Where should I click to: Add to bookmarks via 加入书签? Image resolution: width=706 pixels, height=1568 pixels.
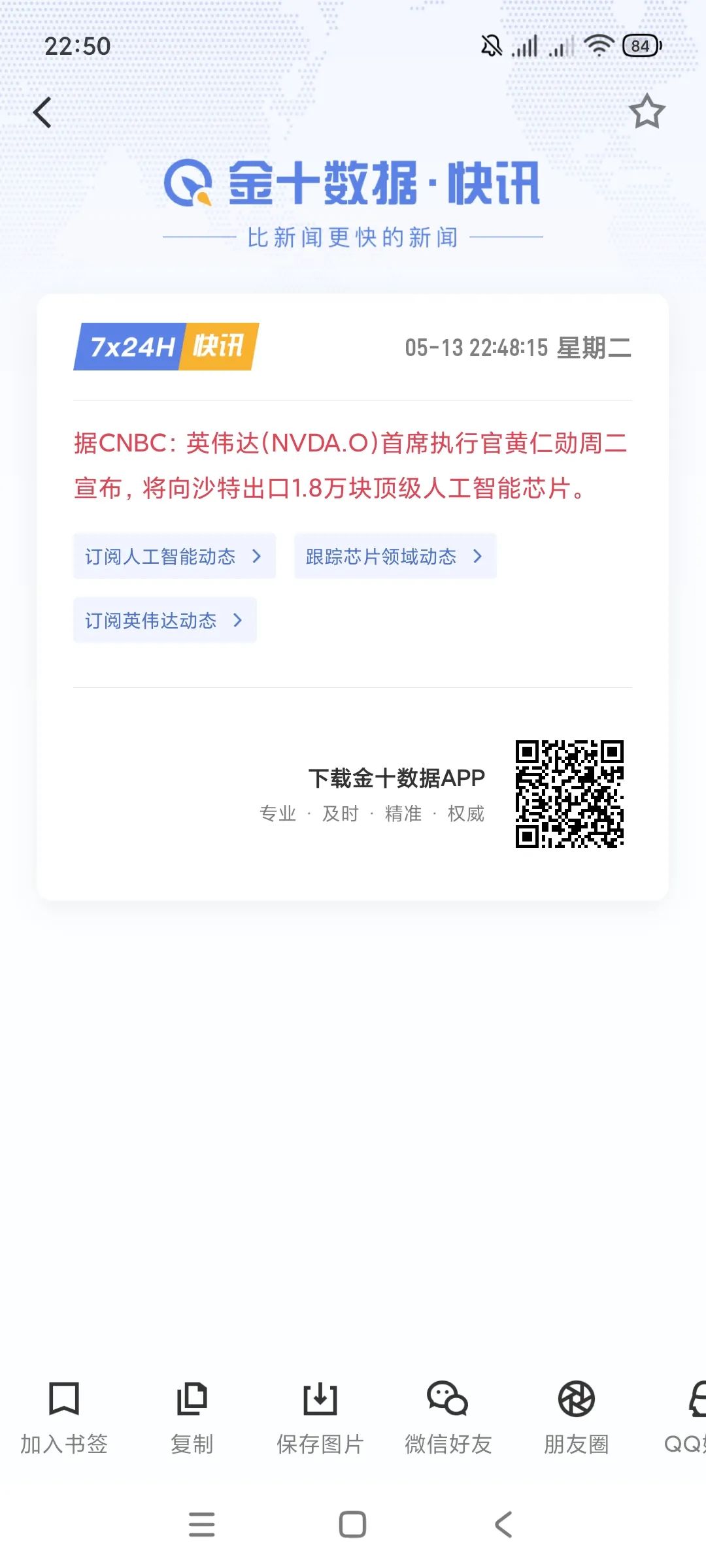pyautogui.click(x=64, y=1416)
